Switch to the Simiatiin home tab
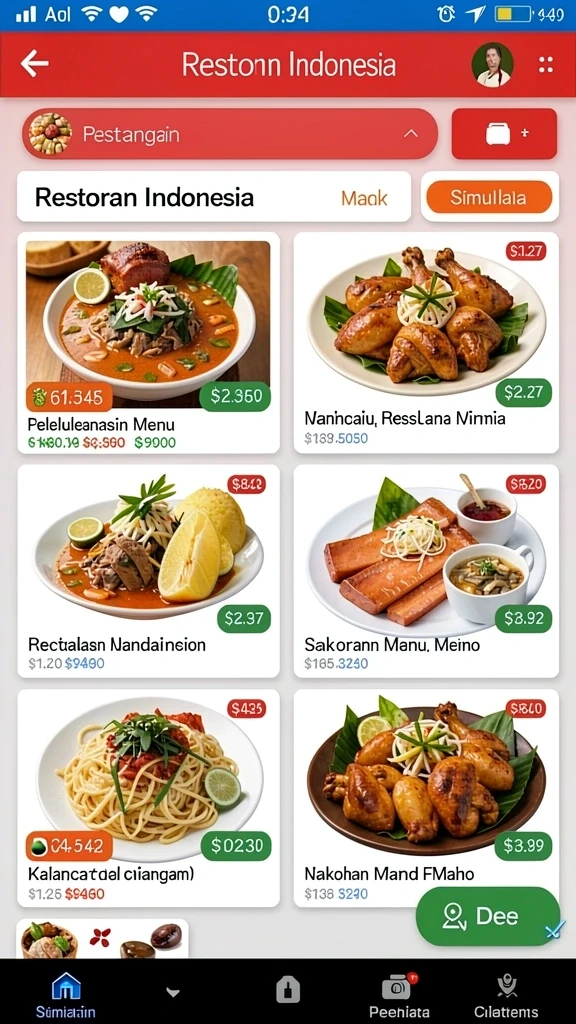576x1024 pixels. tap(65, 994)
